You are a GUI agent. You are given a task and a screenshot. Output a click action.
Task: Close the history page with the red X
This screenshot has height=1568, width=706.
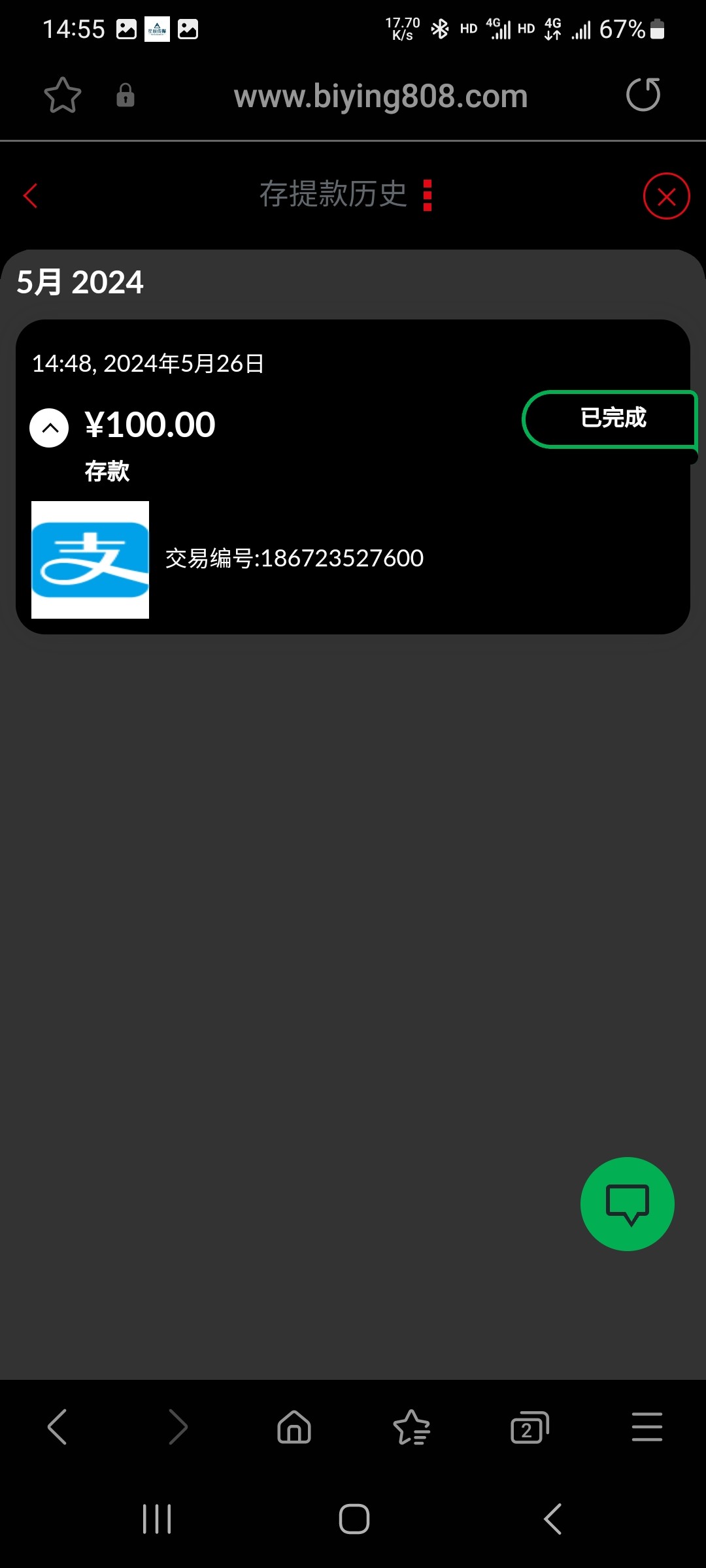(665, 197)
